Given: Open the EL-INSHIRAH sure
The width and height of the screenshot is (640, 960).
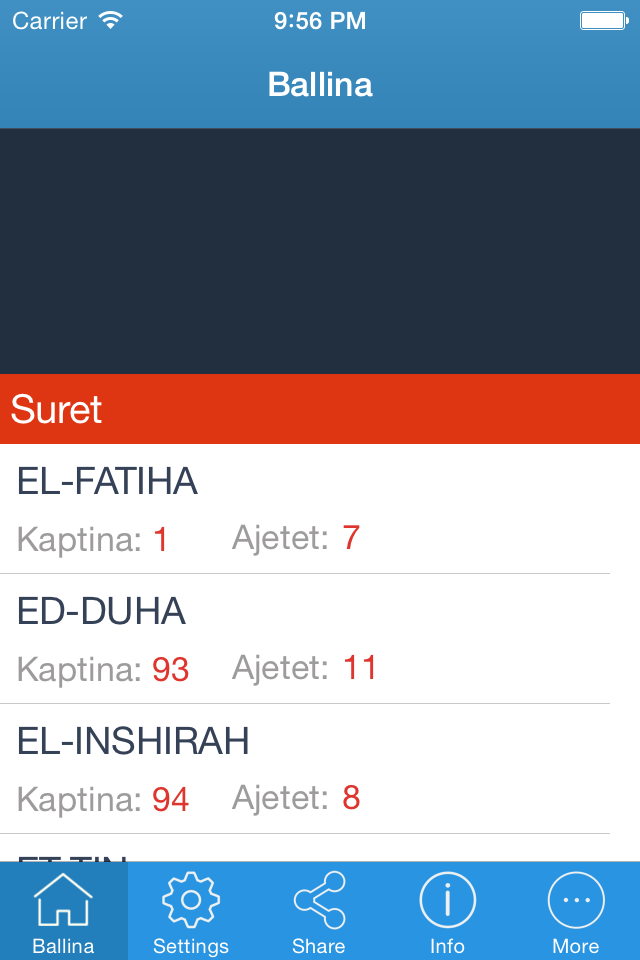Looking at the screenshot, I should click(305, 768).
